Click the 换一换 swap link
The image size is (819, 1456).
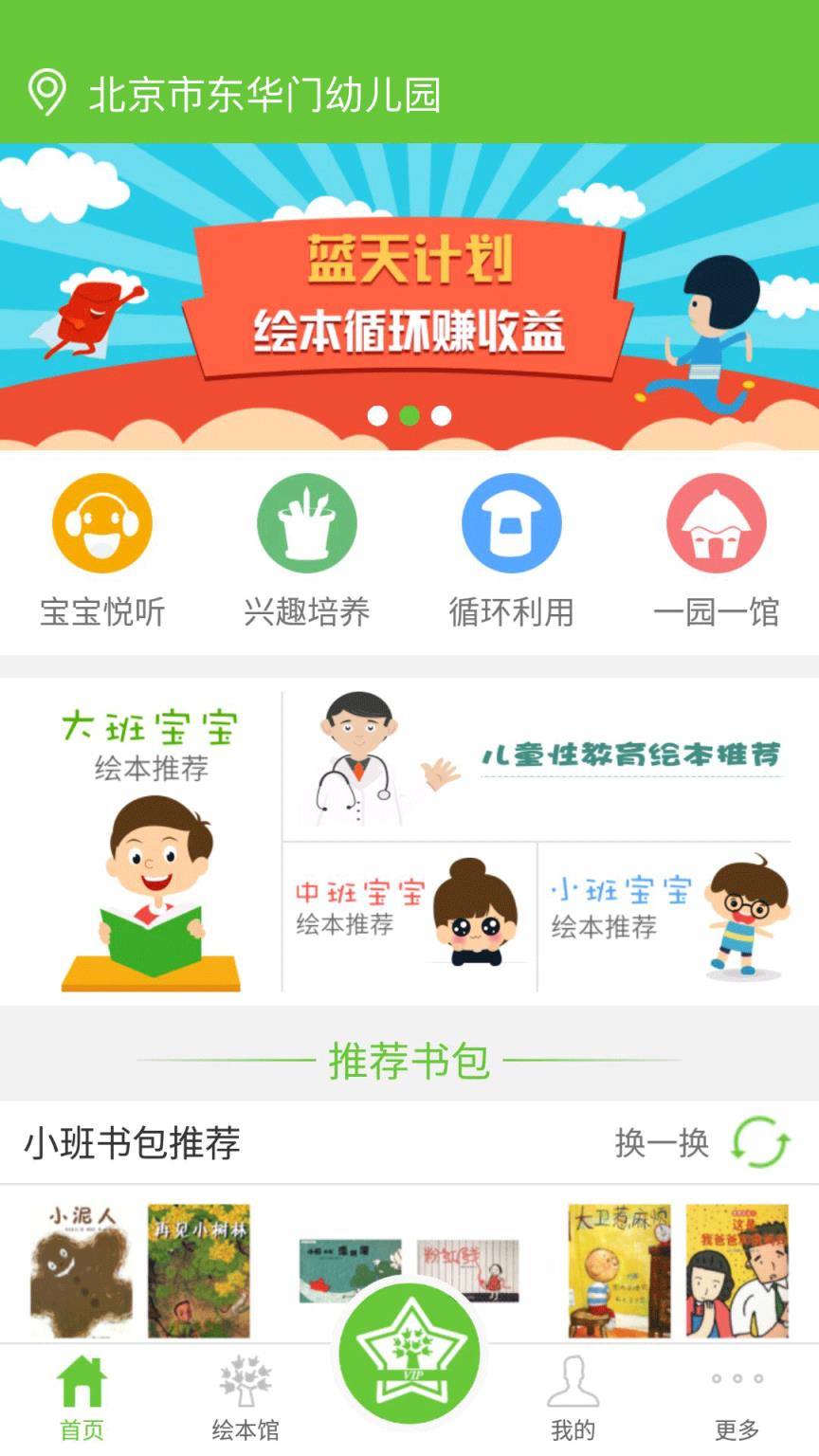(x=664, y=1144)
